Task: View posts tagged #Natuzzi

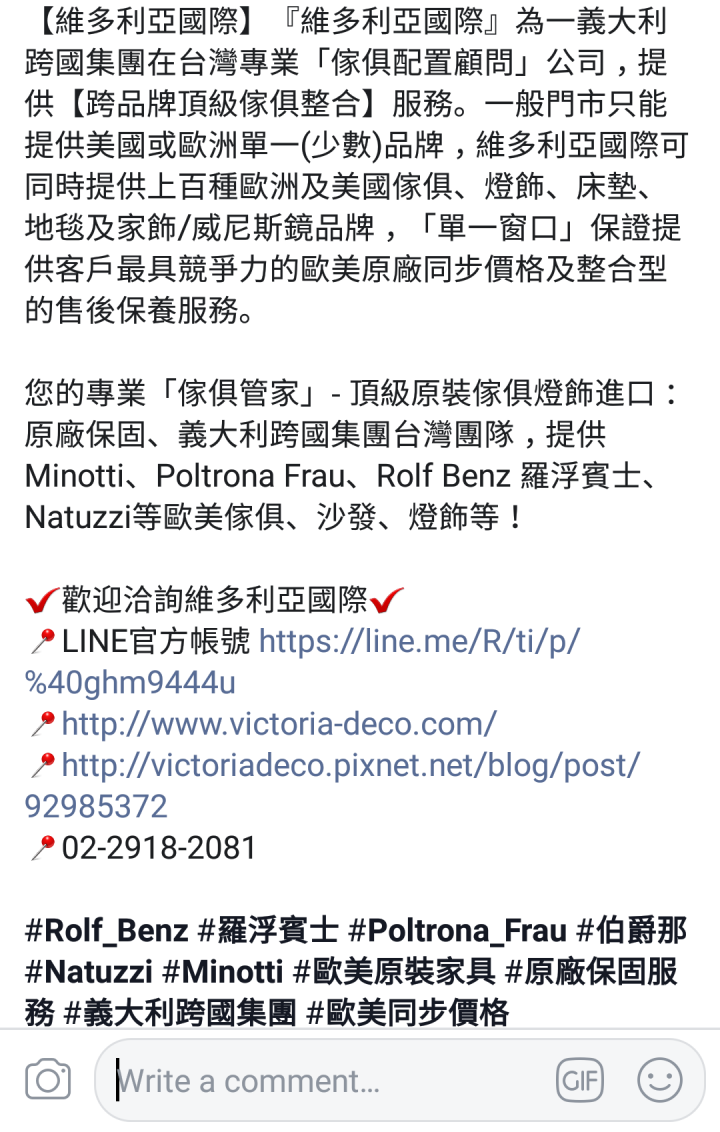Action: tap(88, 972)
